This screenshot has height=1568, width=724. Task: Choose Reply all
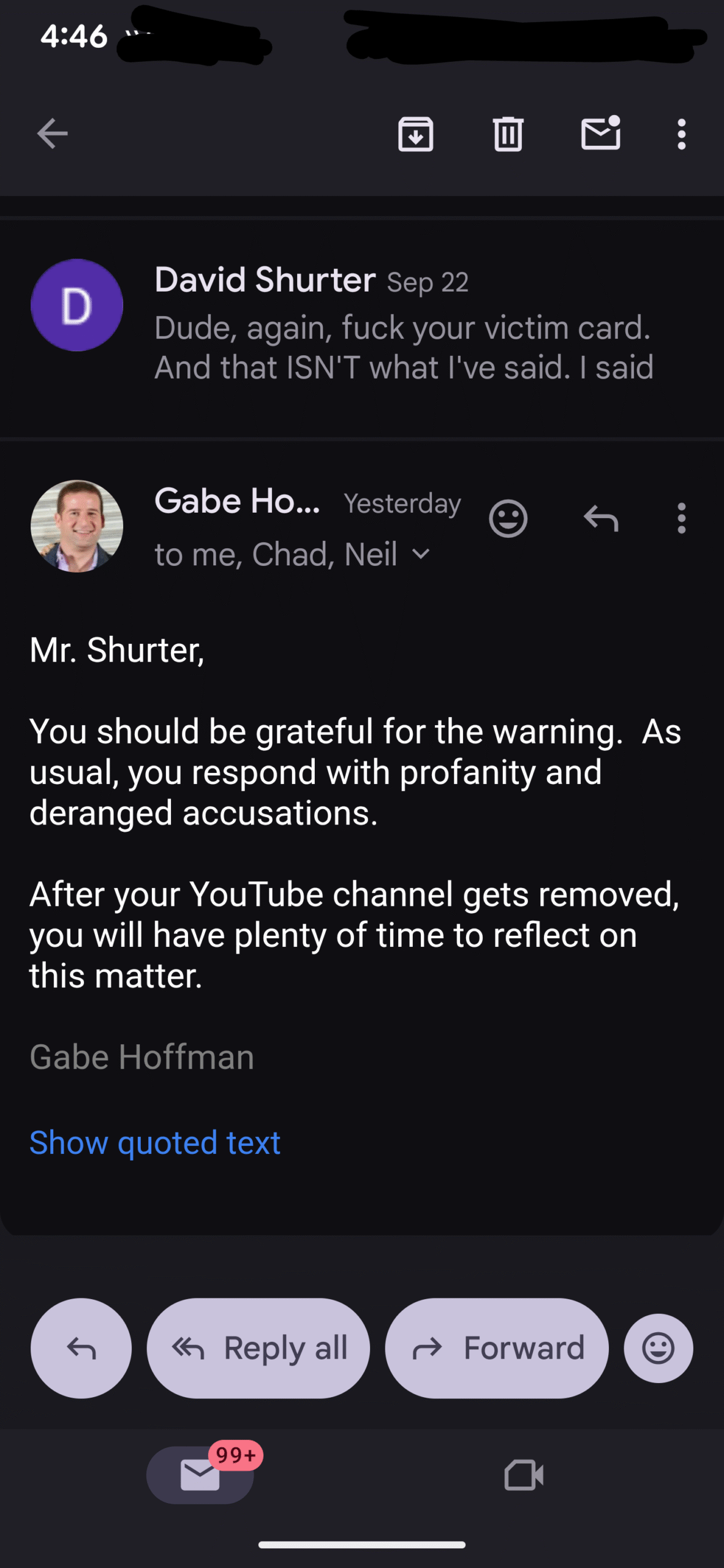coord(258,1347)
